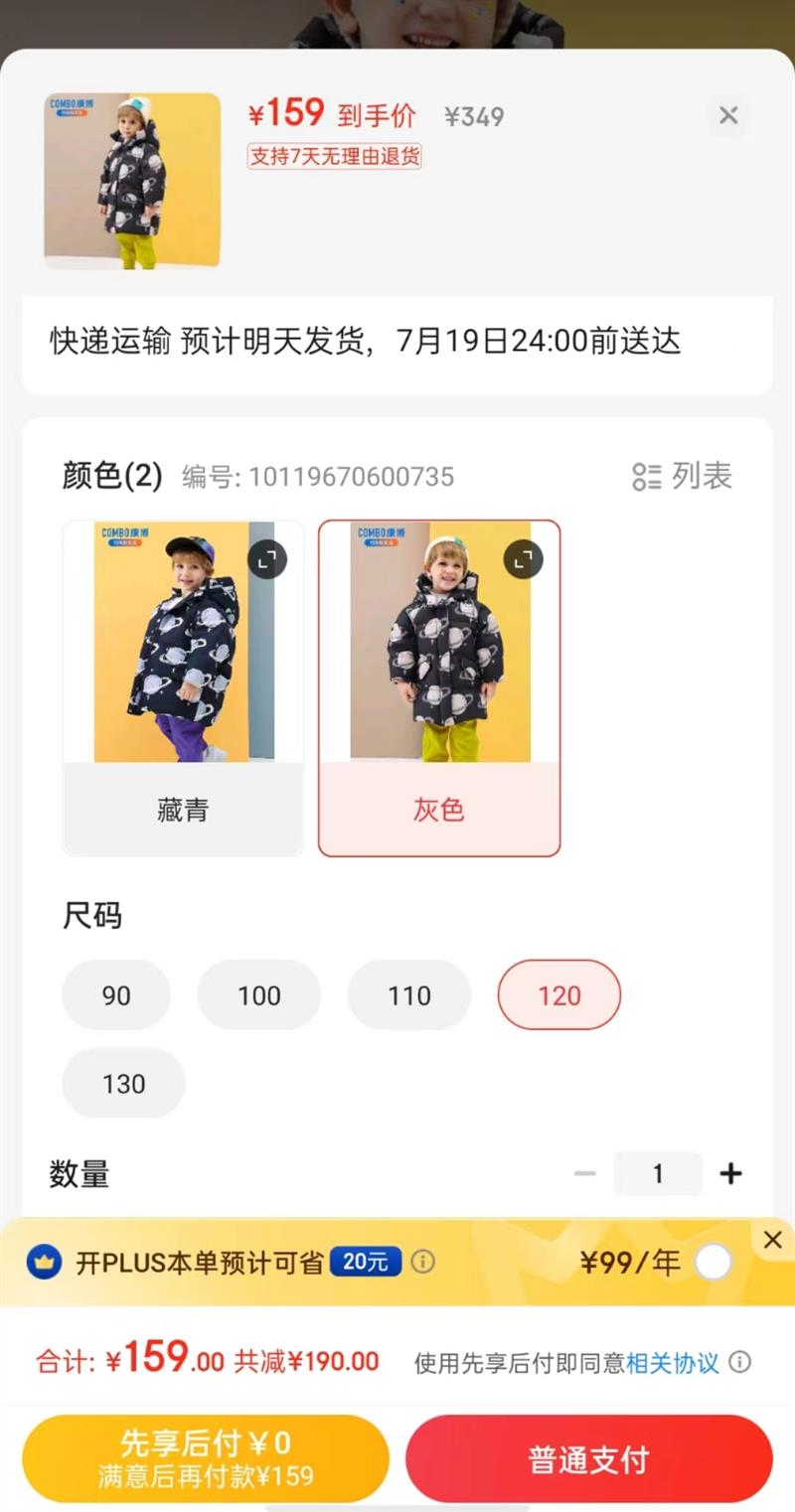Select the ¥99/年 PLUS membership option
This screenshot has width=795, height=1512.
tap(714, 1263)
